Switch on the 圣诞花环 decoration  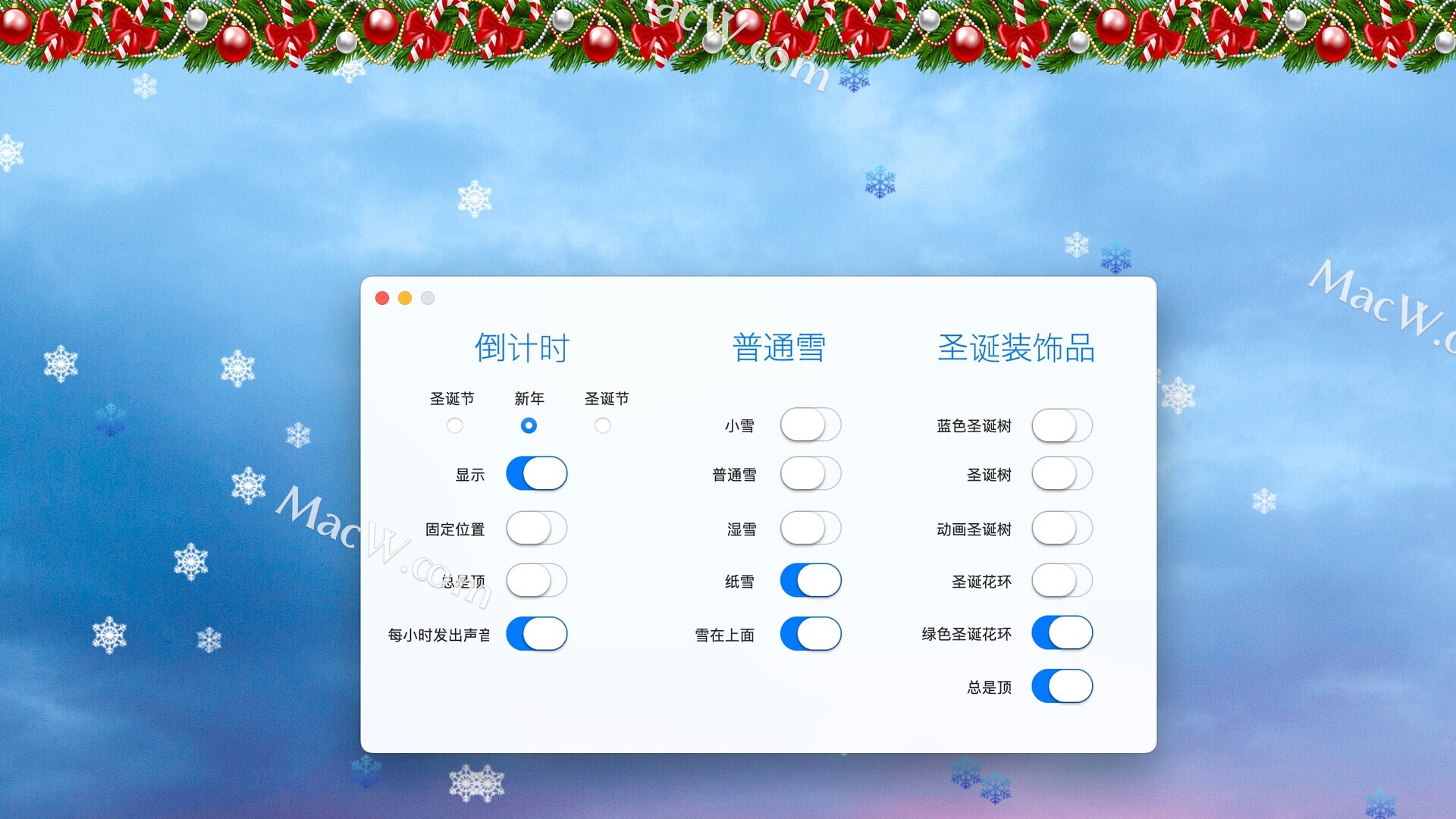click(1062, 581)
